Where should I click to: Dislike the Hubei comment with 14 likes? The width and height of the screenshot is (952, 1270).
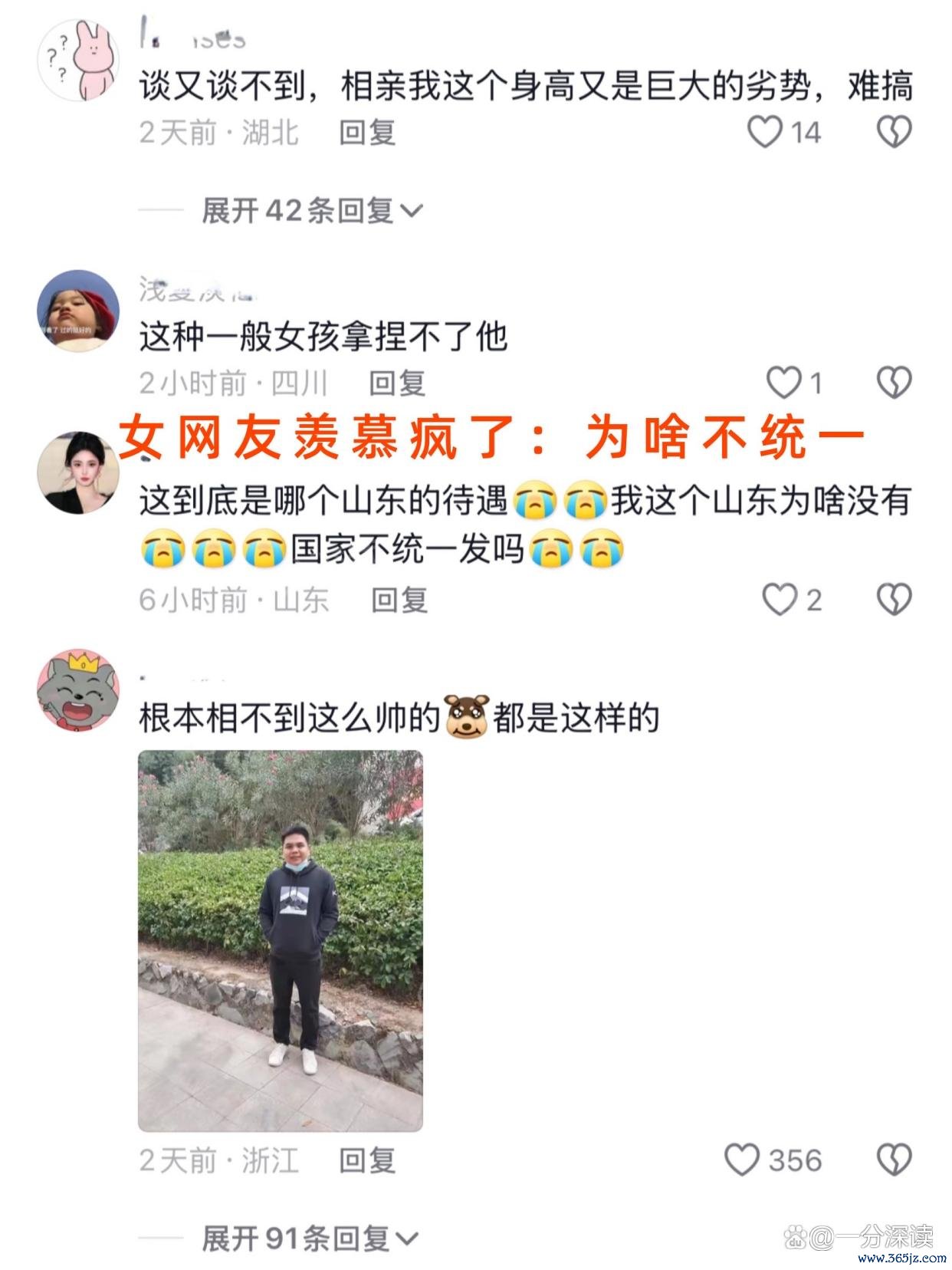click(x=894, y=133)
